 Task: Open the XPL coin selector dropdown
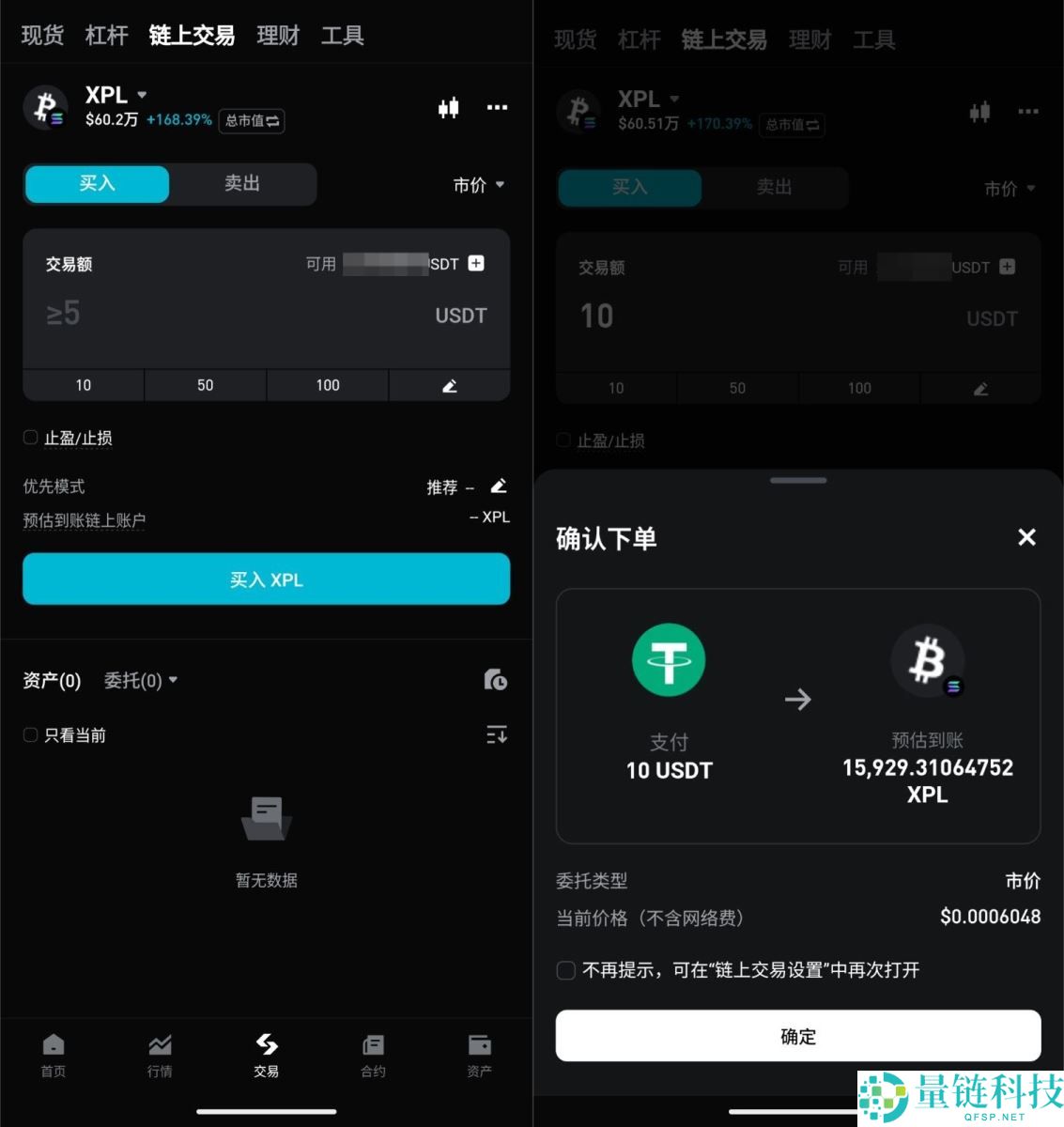(x=113, y=94)
